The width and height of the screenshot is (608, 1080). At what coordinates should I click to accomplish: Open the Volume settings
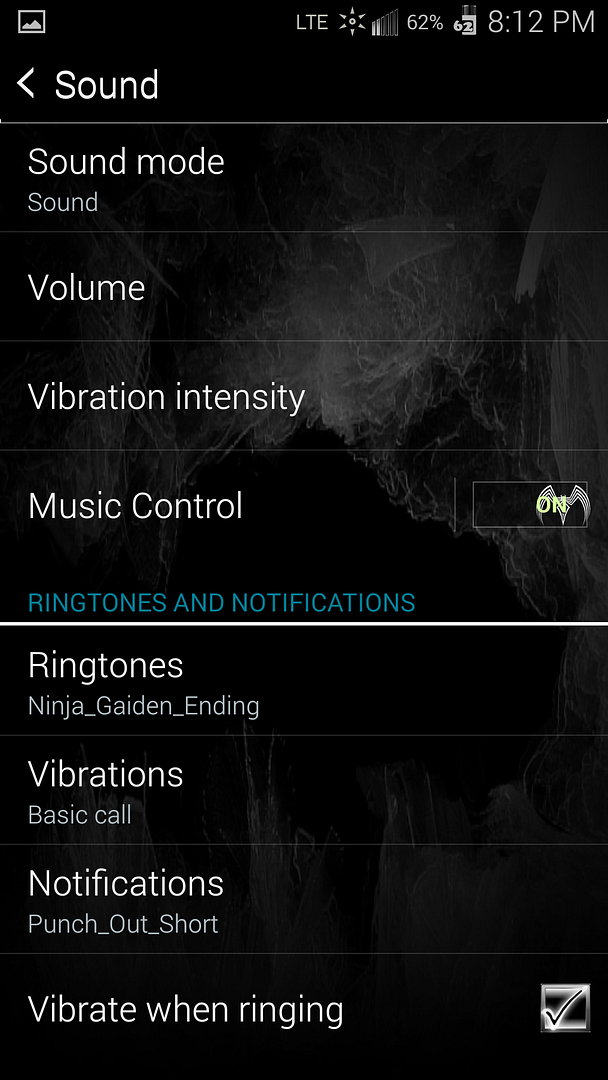tap(304, 287)
